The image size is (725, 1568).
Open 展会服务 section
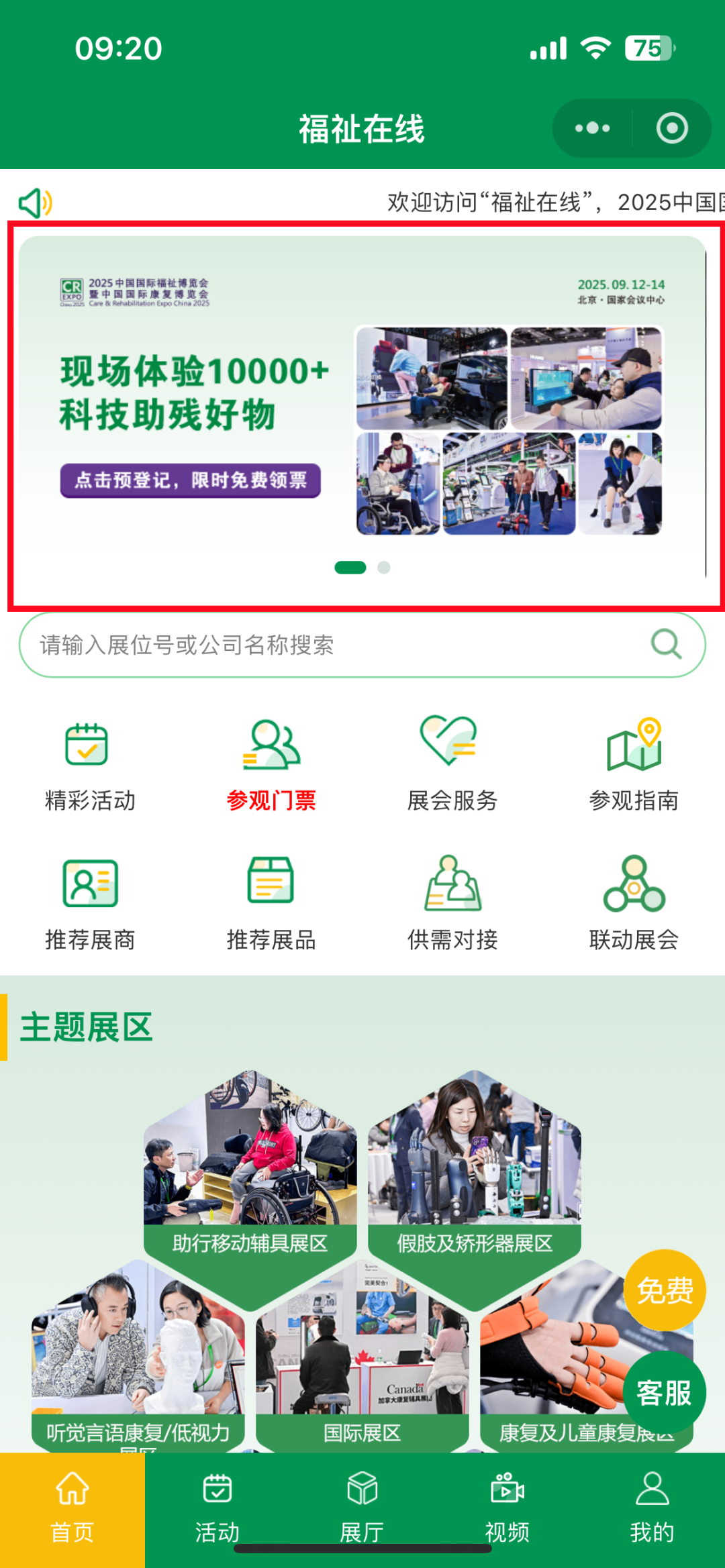452,766
